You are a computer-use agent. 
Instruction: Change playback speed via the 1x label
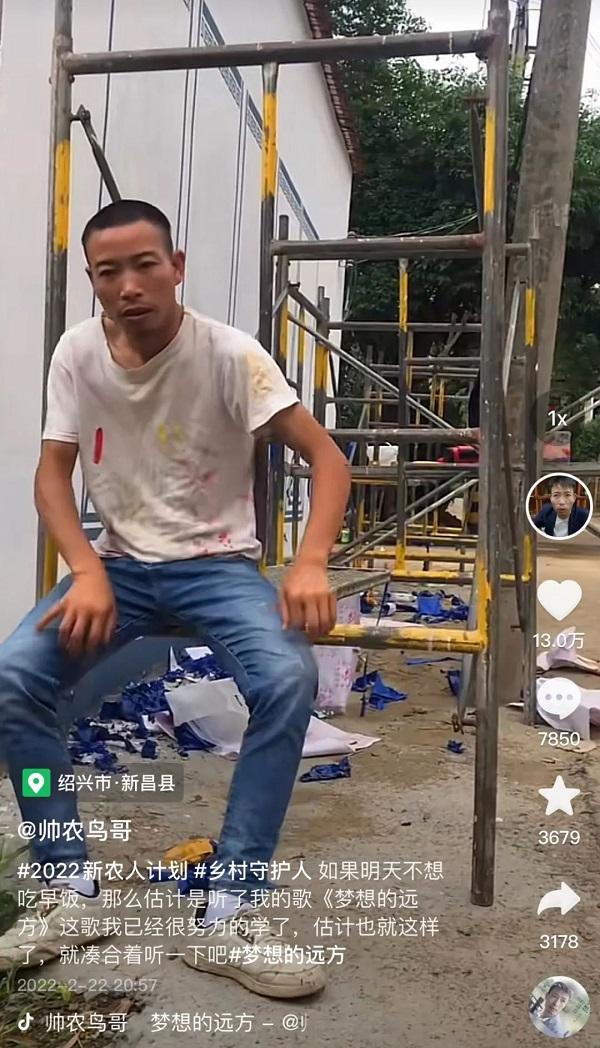(x=557, y=419)
